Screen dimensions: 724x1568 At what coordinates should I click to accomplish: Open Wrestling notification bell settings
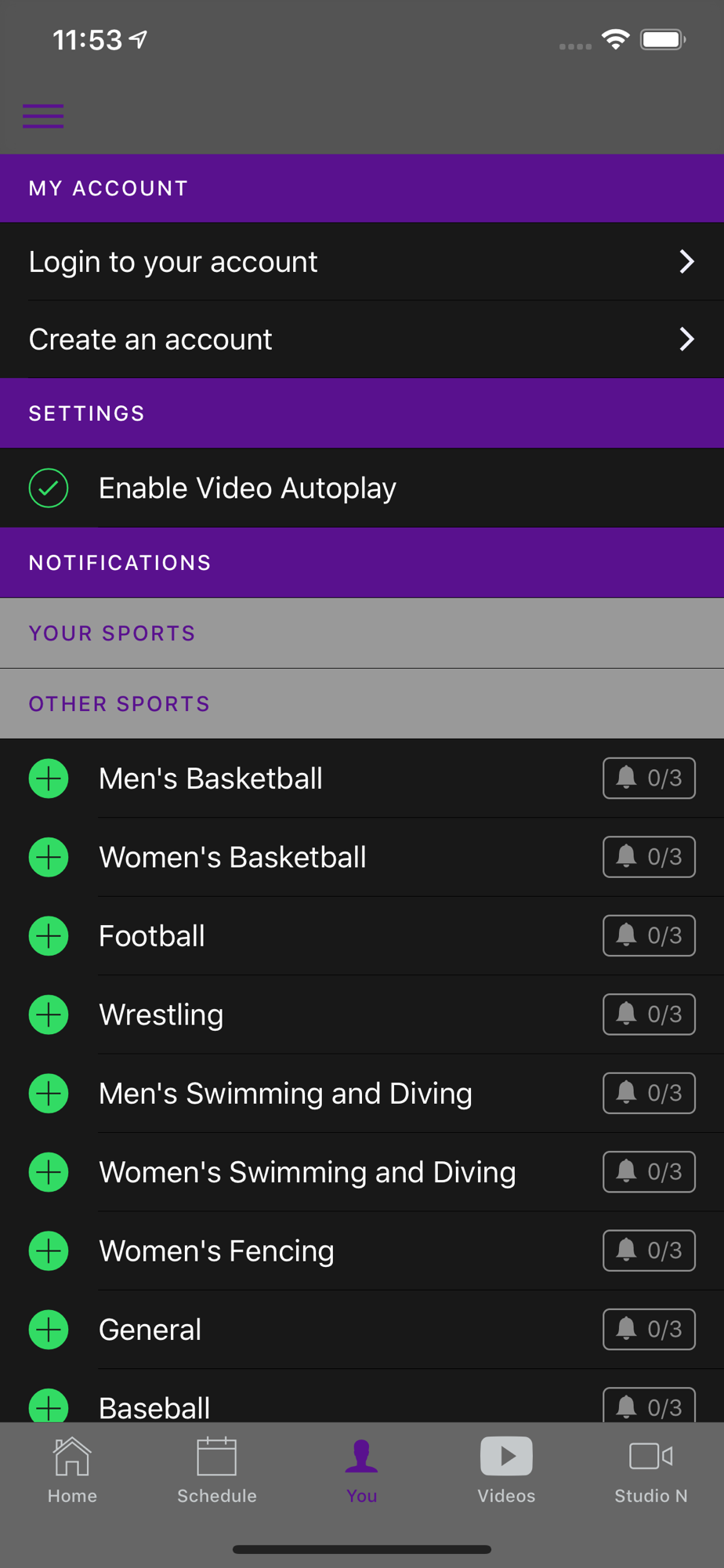click(649, 1014)
